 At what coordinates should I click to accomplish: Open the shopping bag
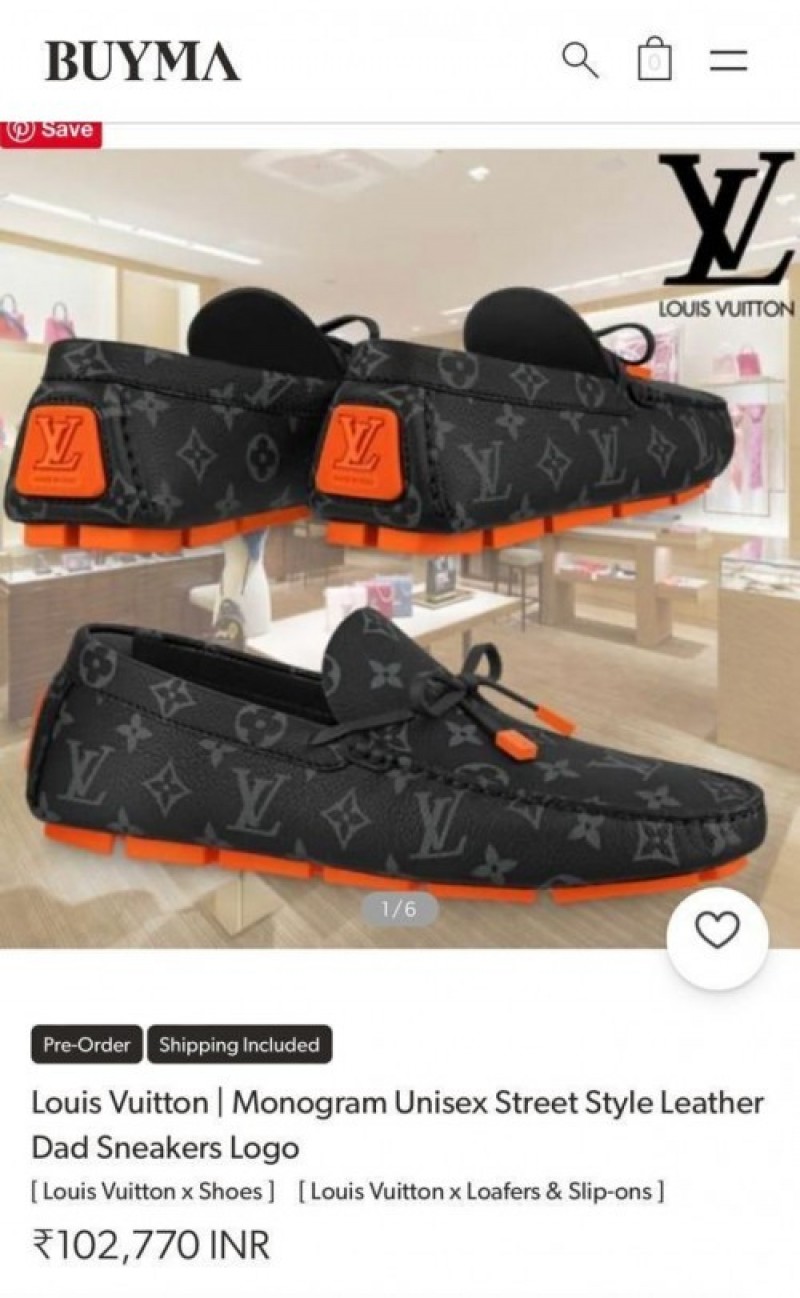(x=654, y=59)
